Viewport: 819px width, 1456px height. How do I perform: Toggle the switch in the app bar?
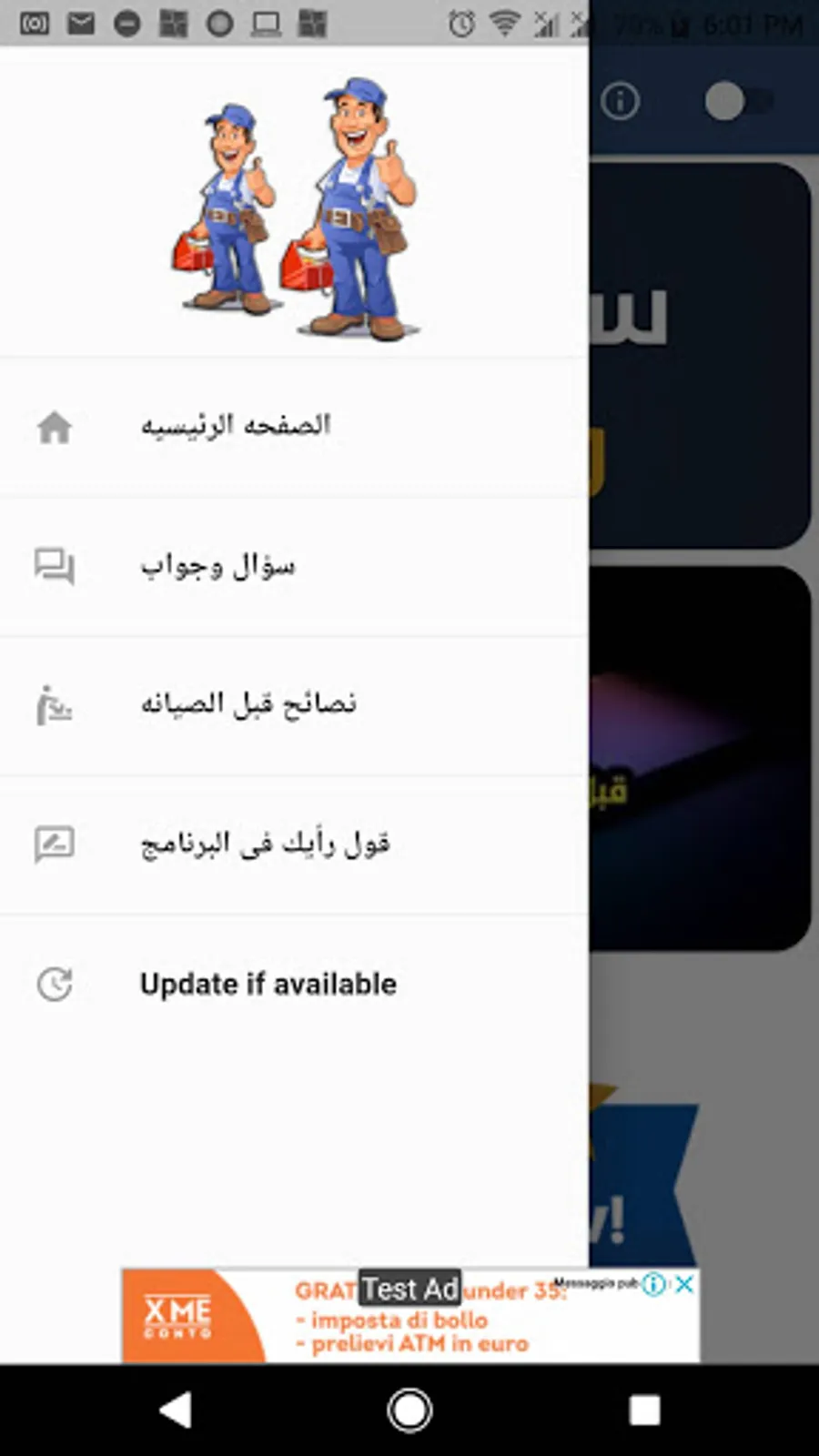pos(738,101)
